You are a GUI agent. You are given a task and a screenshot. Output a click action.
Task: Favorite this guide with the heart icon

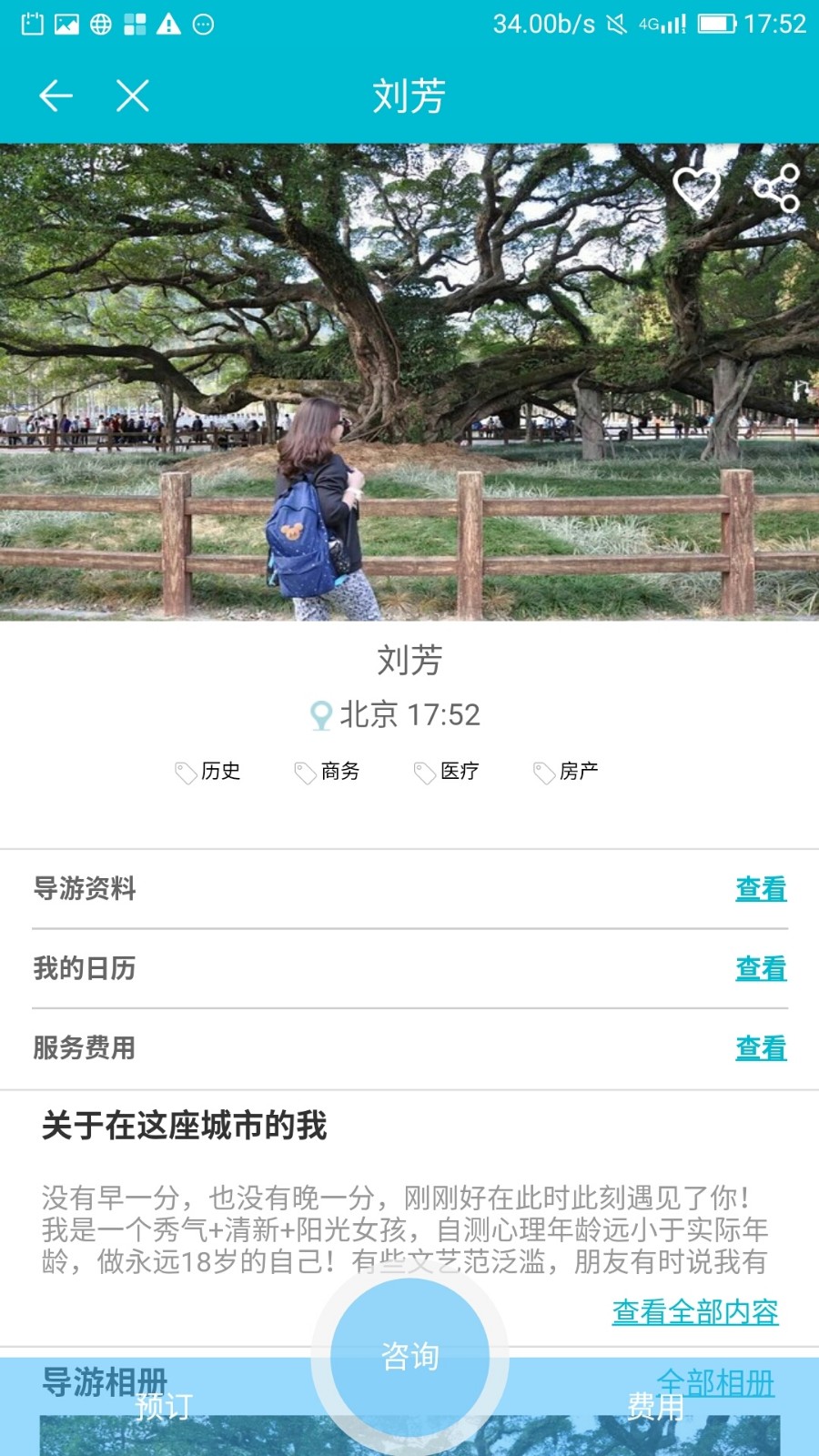696,188
